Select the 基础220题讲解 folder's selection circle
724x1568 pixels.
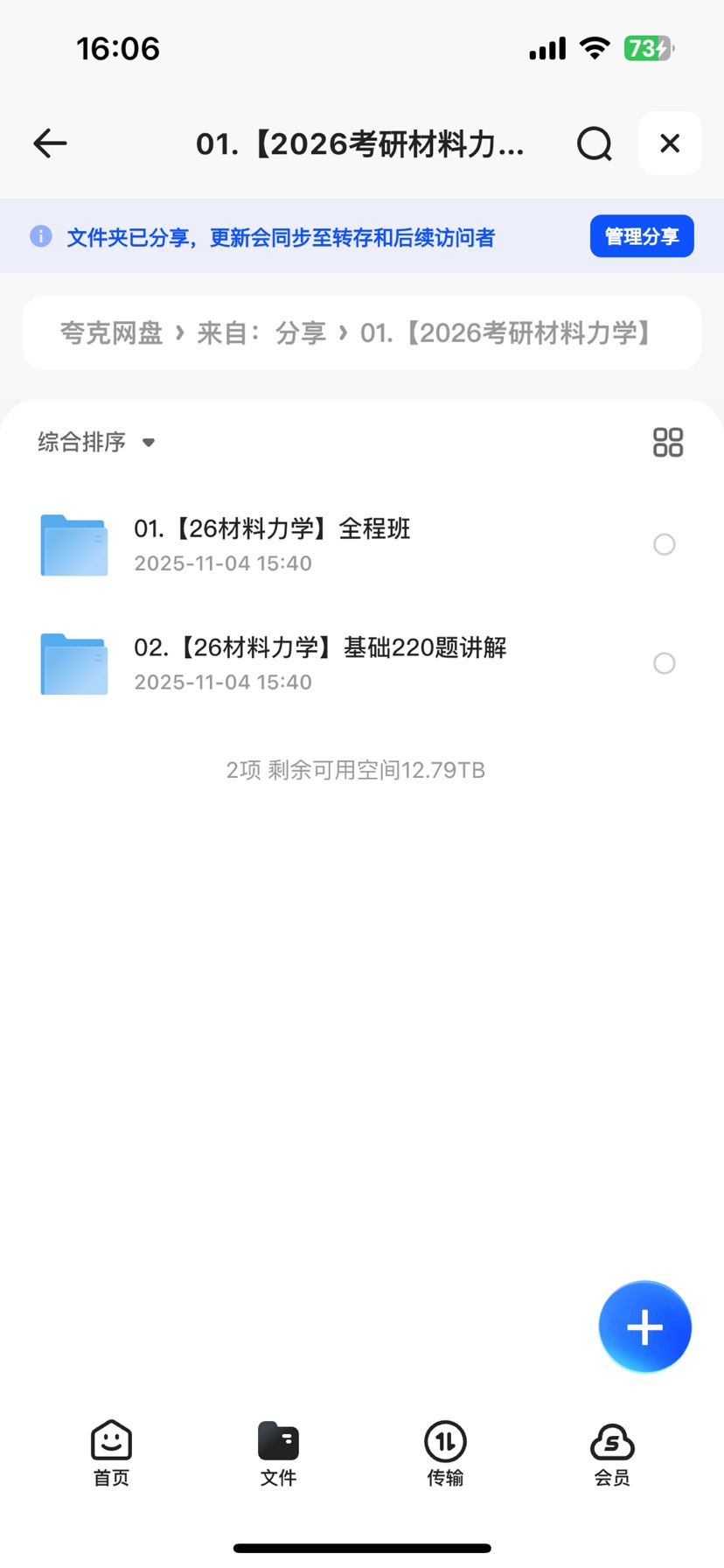click(x=665, y=663)
